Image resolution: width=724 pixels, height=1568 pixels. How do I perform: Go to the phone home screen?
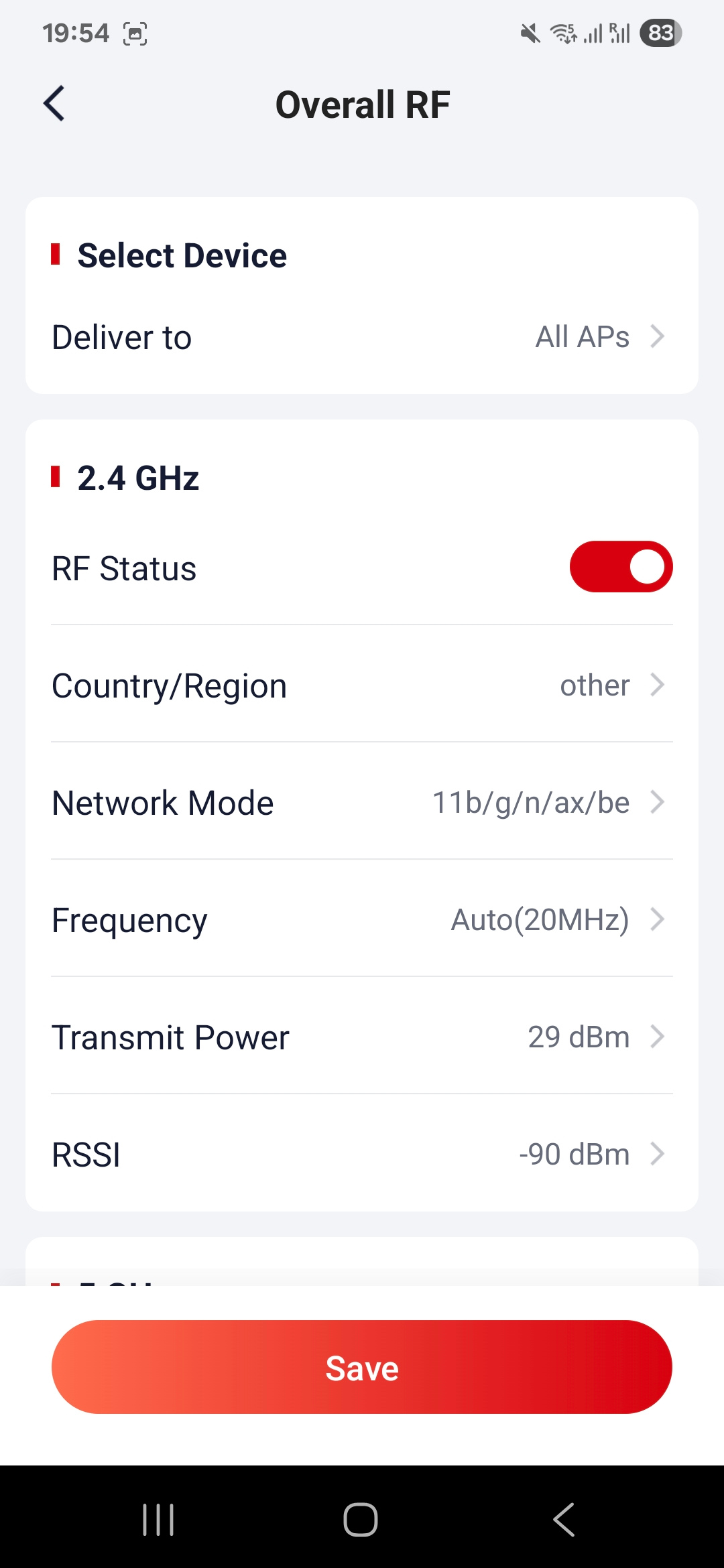pos(361,1519)
